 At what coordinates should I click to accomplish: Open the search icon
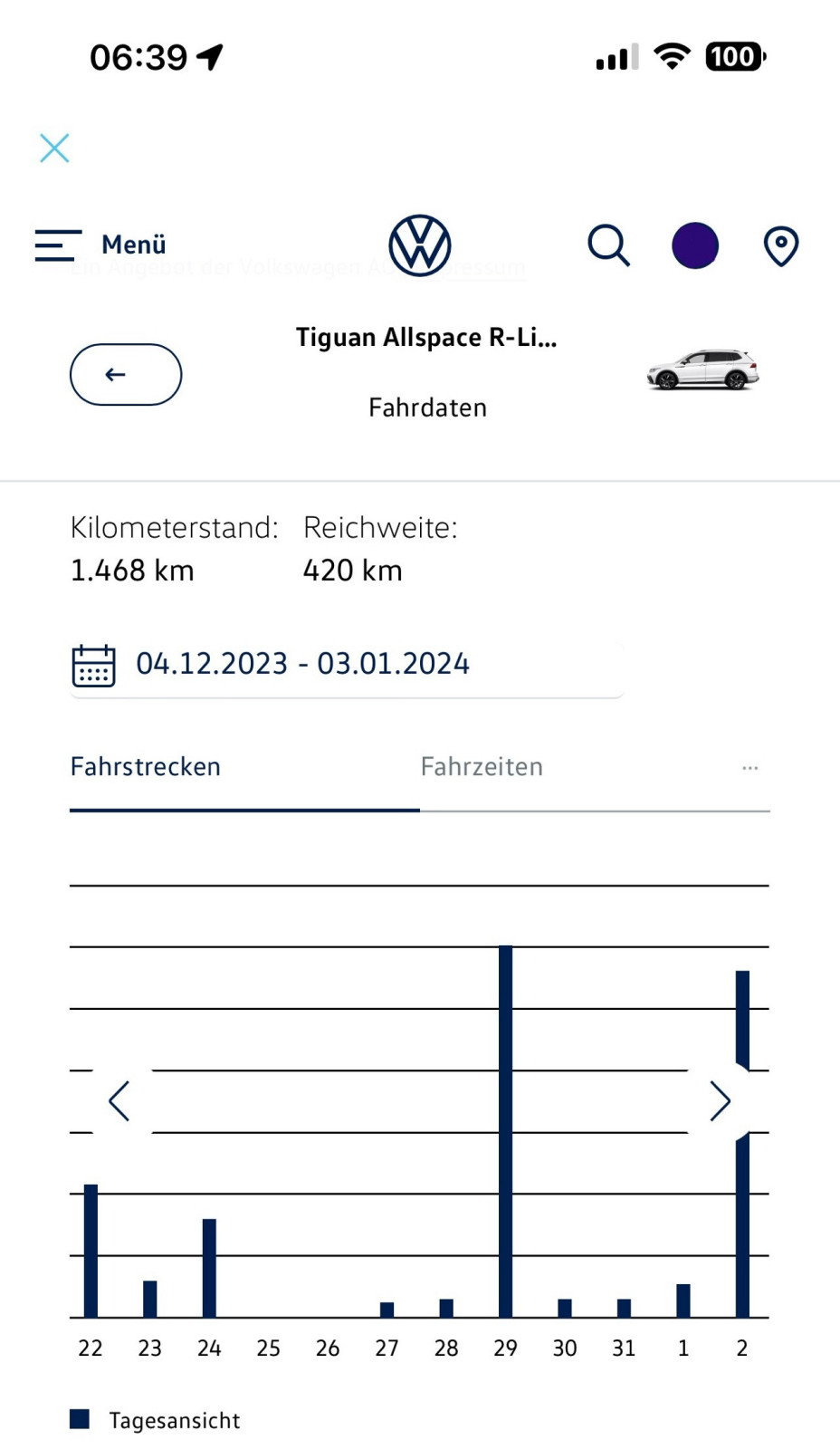pos(608,245)
